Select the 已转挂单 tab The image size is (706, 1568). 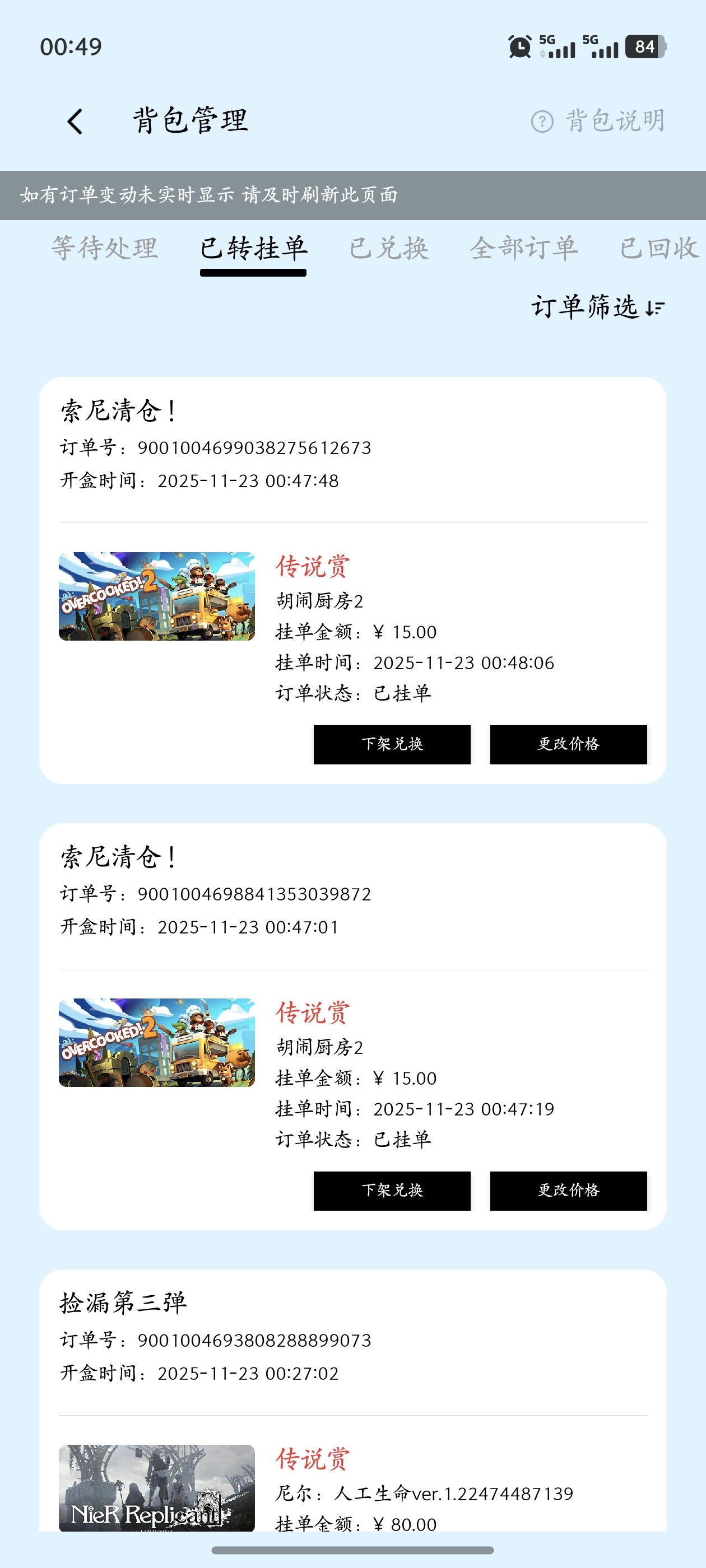click(x=253, y=248)
